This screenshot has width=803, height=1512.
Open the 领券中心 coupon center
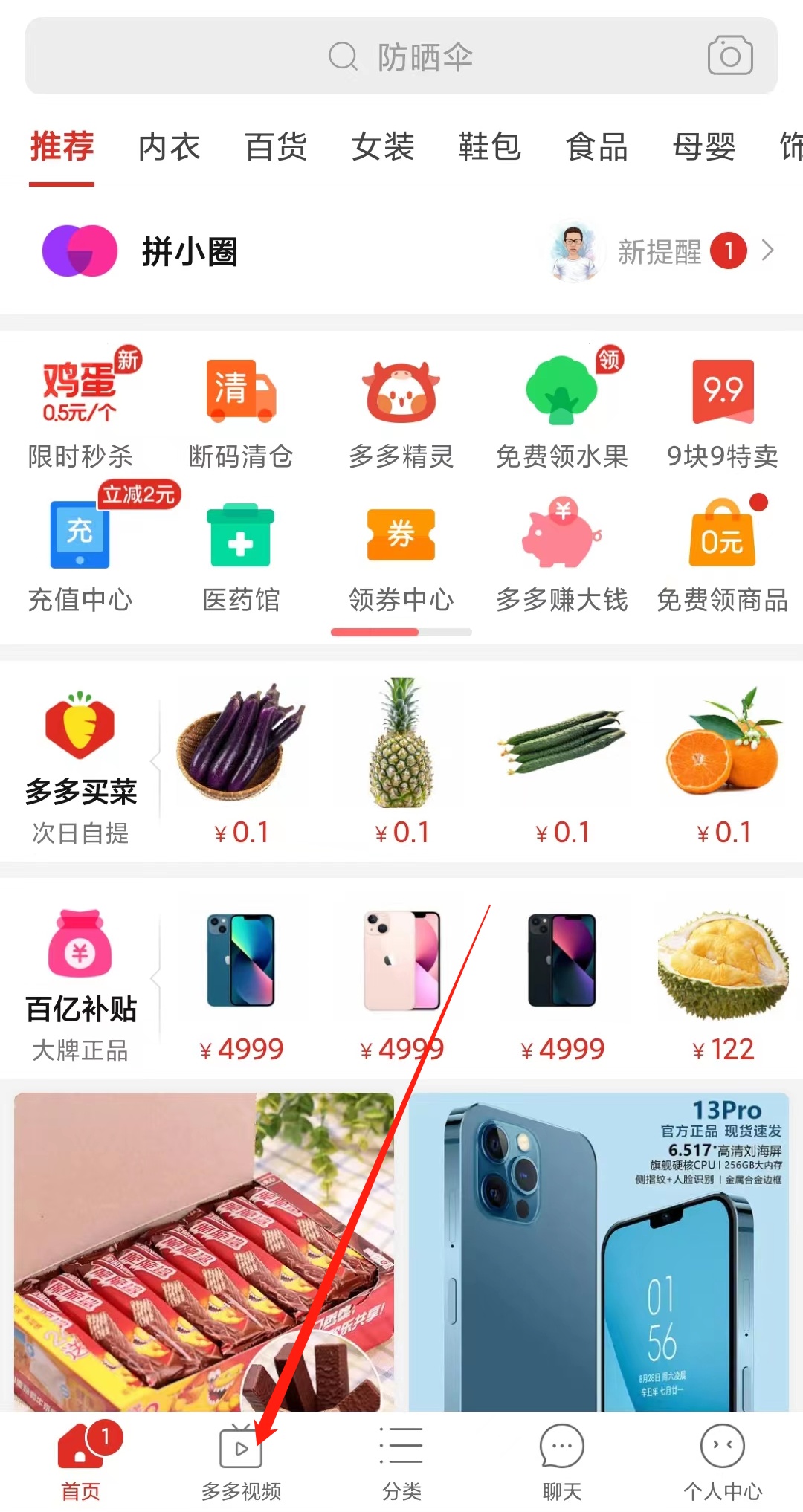pyautogui.click(x=401, y=554)
